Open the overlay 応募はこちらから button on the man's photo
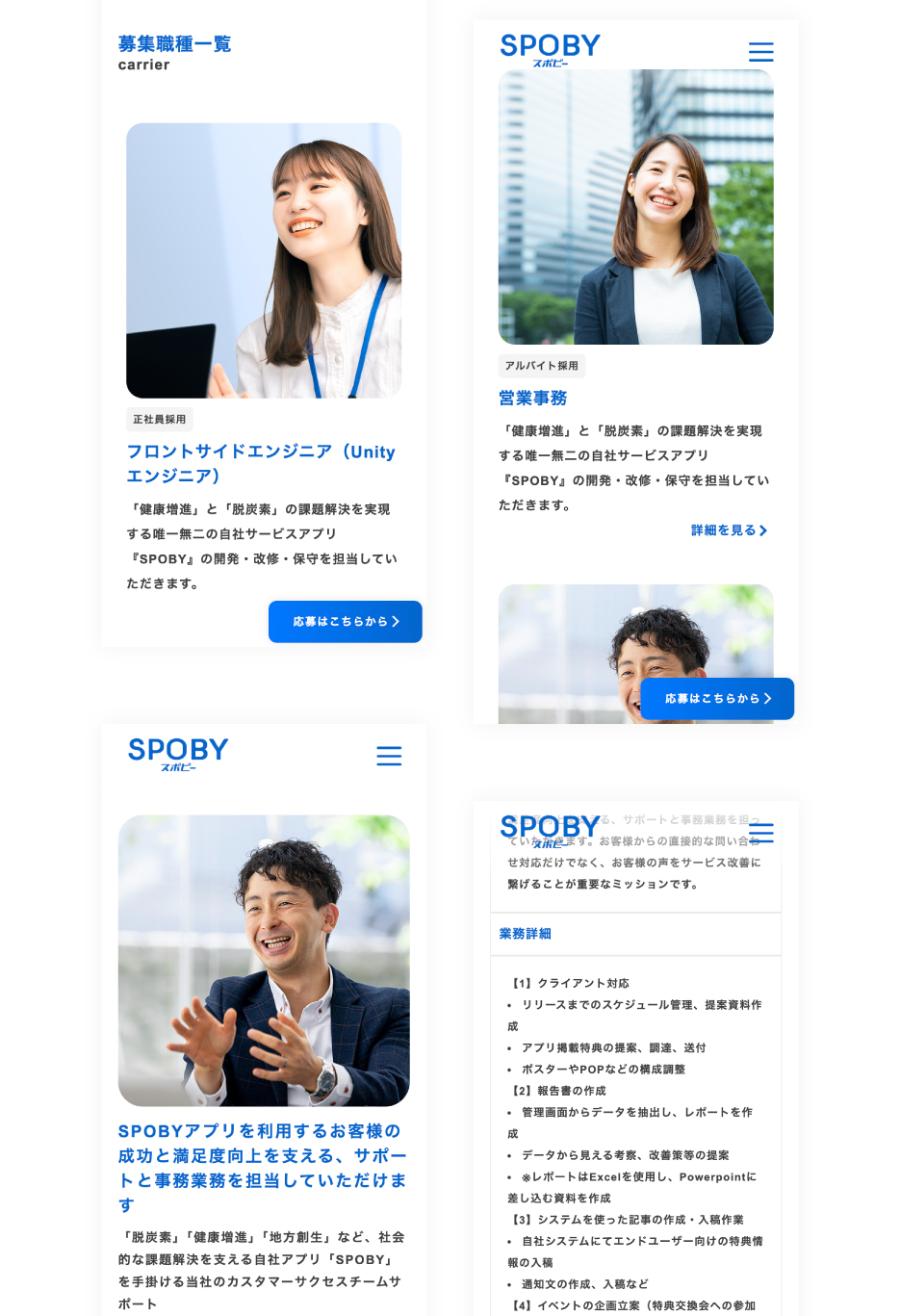Image resolution: width=900 pixels, height=1316 pixels. pyautogui.click(x=717, y=699)
